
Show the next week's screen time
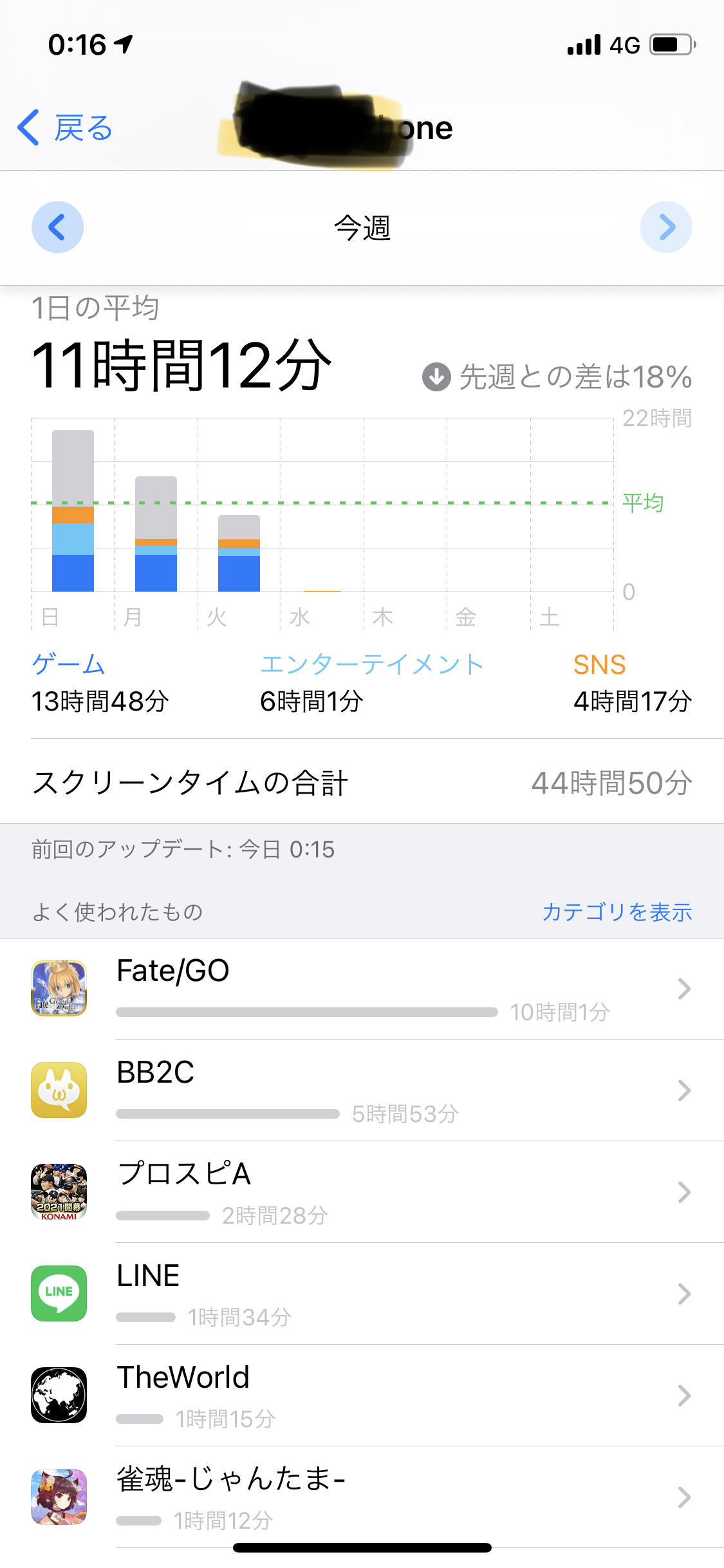pos(666,227)
